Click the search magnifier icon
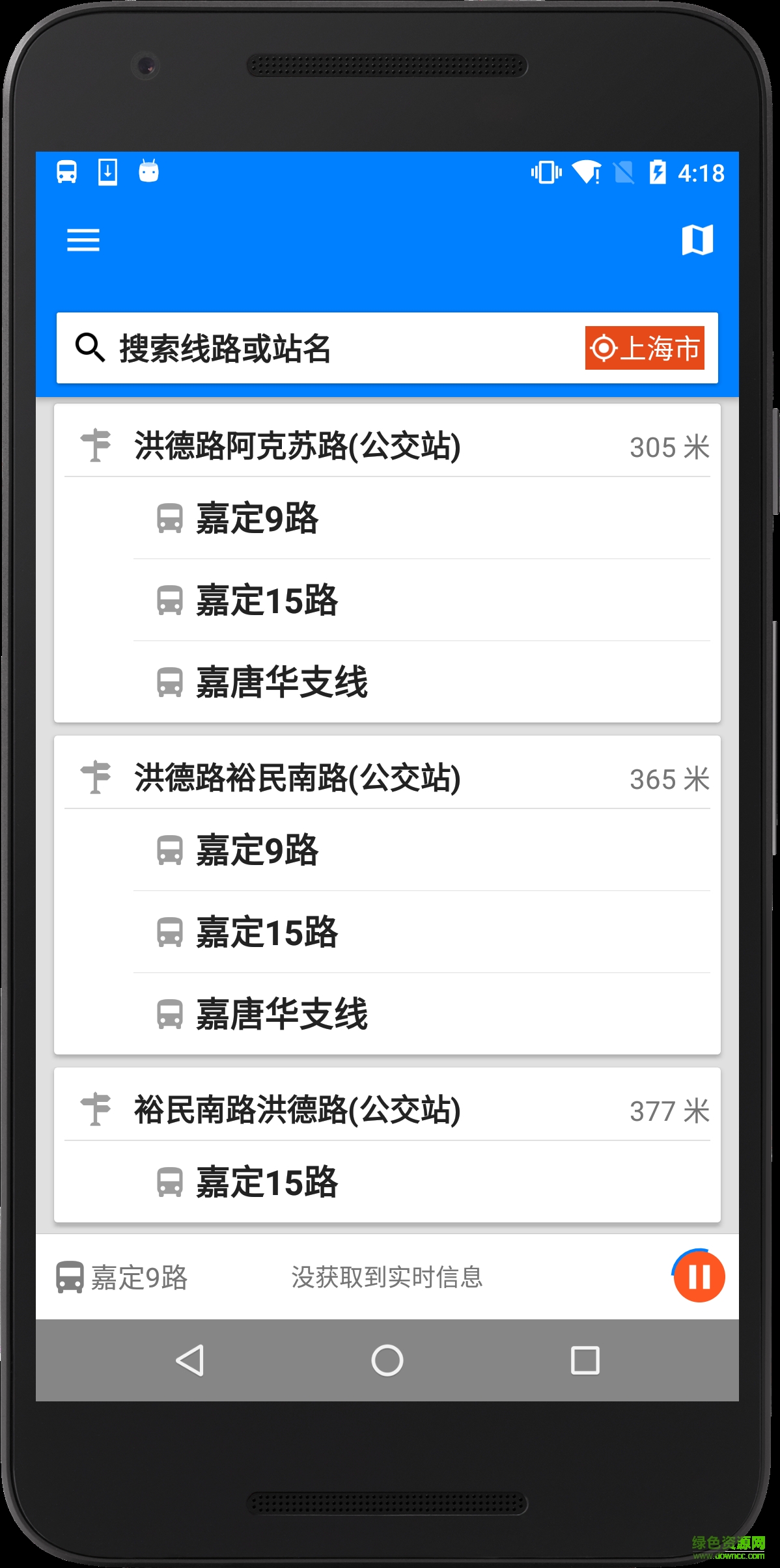 pyautogui.click(x=91, y=347)
